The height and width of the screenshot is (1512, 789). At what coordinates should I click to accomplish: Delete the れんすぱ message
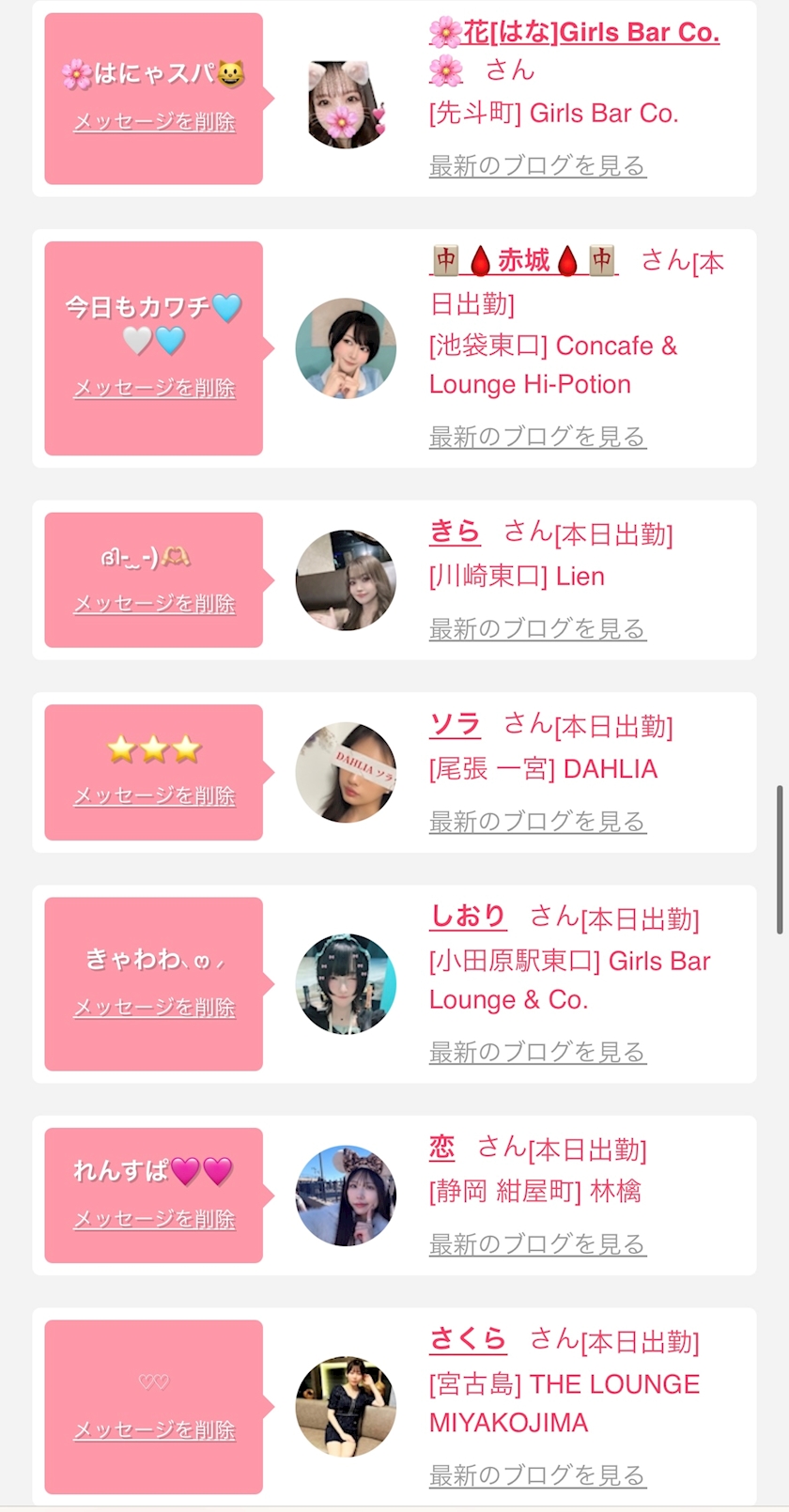click(154, 1219)
